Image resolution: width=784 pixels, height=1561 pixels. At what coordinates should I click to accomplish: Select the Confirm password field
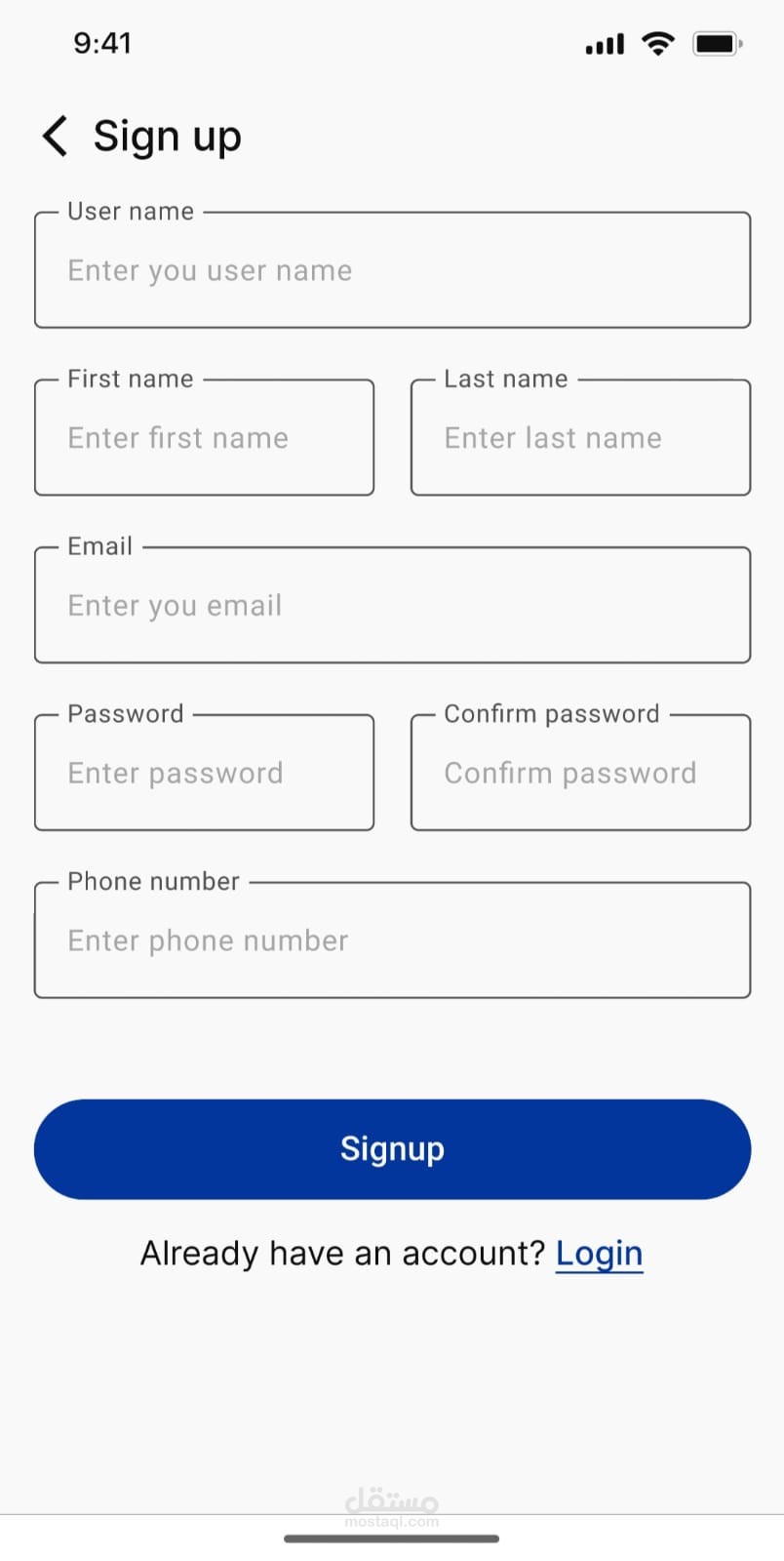[x=581, y=773]
